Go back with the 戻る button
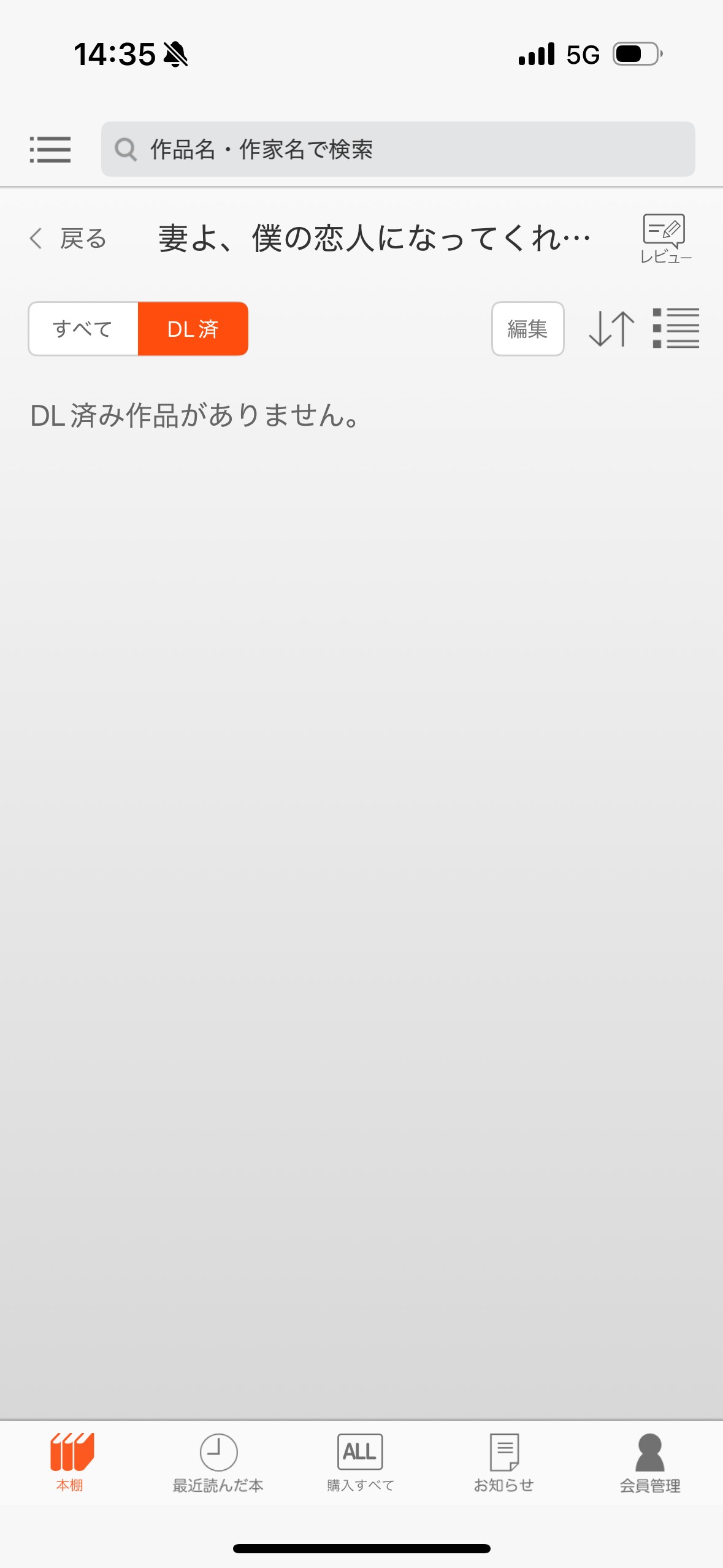The image size is (723, 1568). pyautogui.click(x=69, y=238)
